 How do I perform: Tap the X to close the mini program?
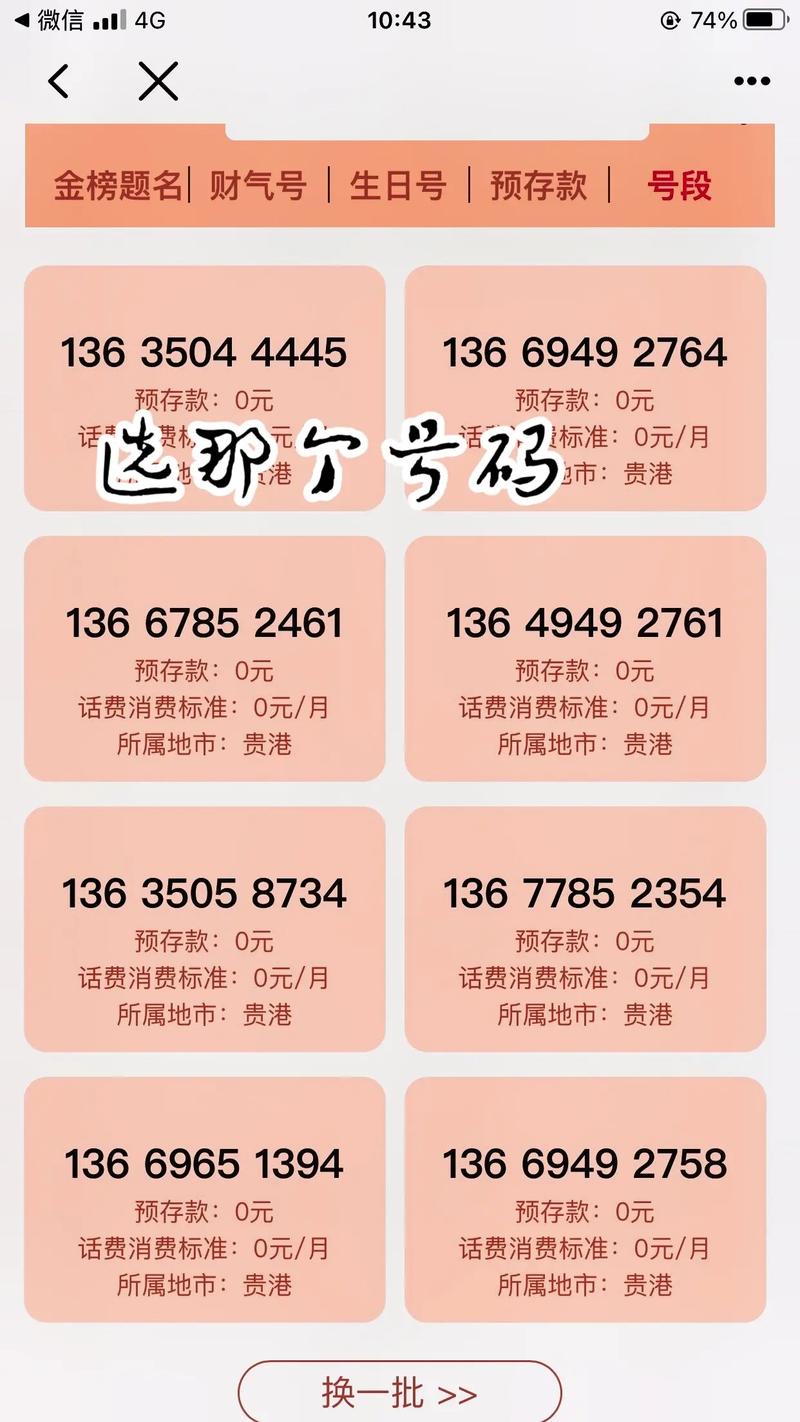(x=157, y=82)
